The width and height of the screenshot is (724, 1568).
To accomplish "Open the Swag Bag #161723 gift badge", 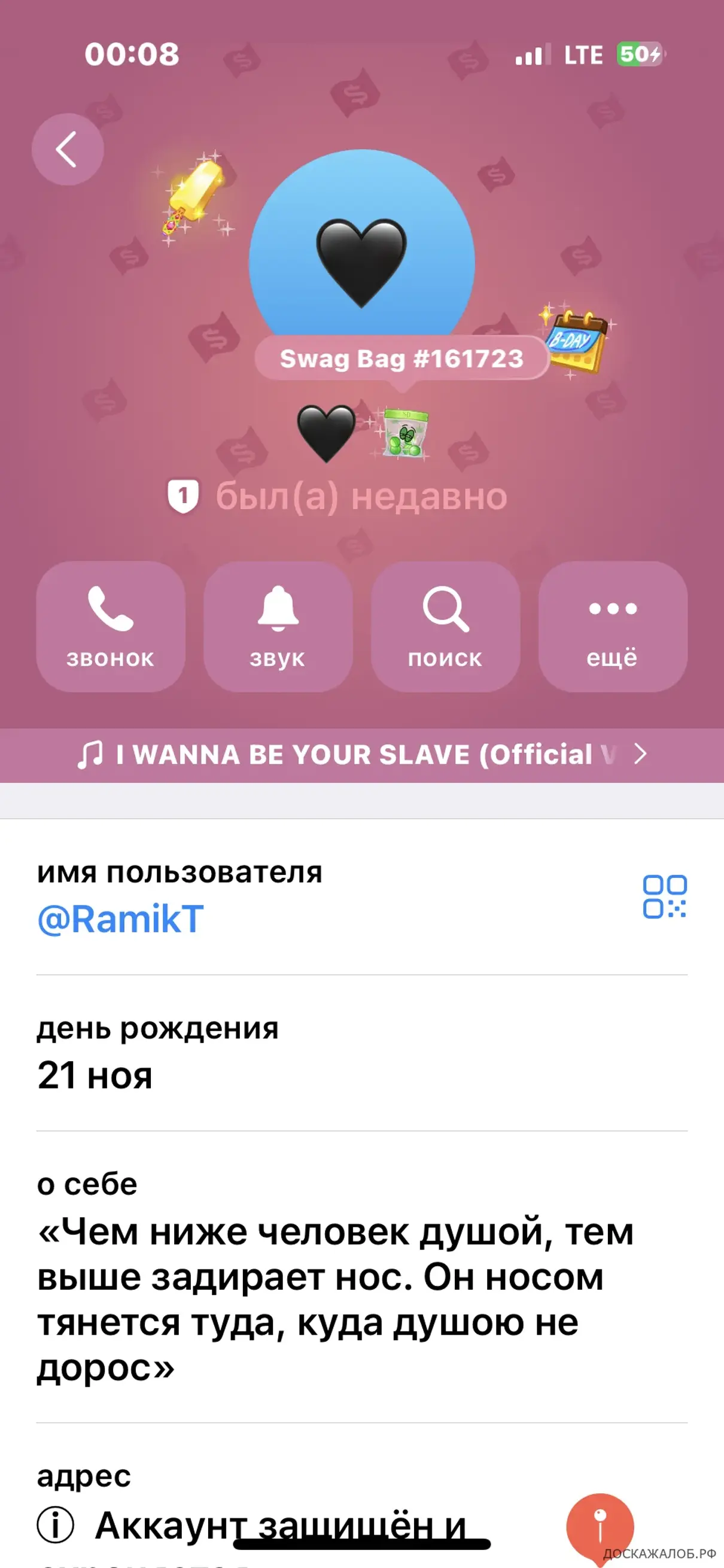I will click(401, 358).
